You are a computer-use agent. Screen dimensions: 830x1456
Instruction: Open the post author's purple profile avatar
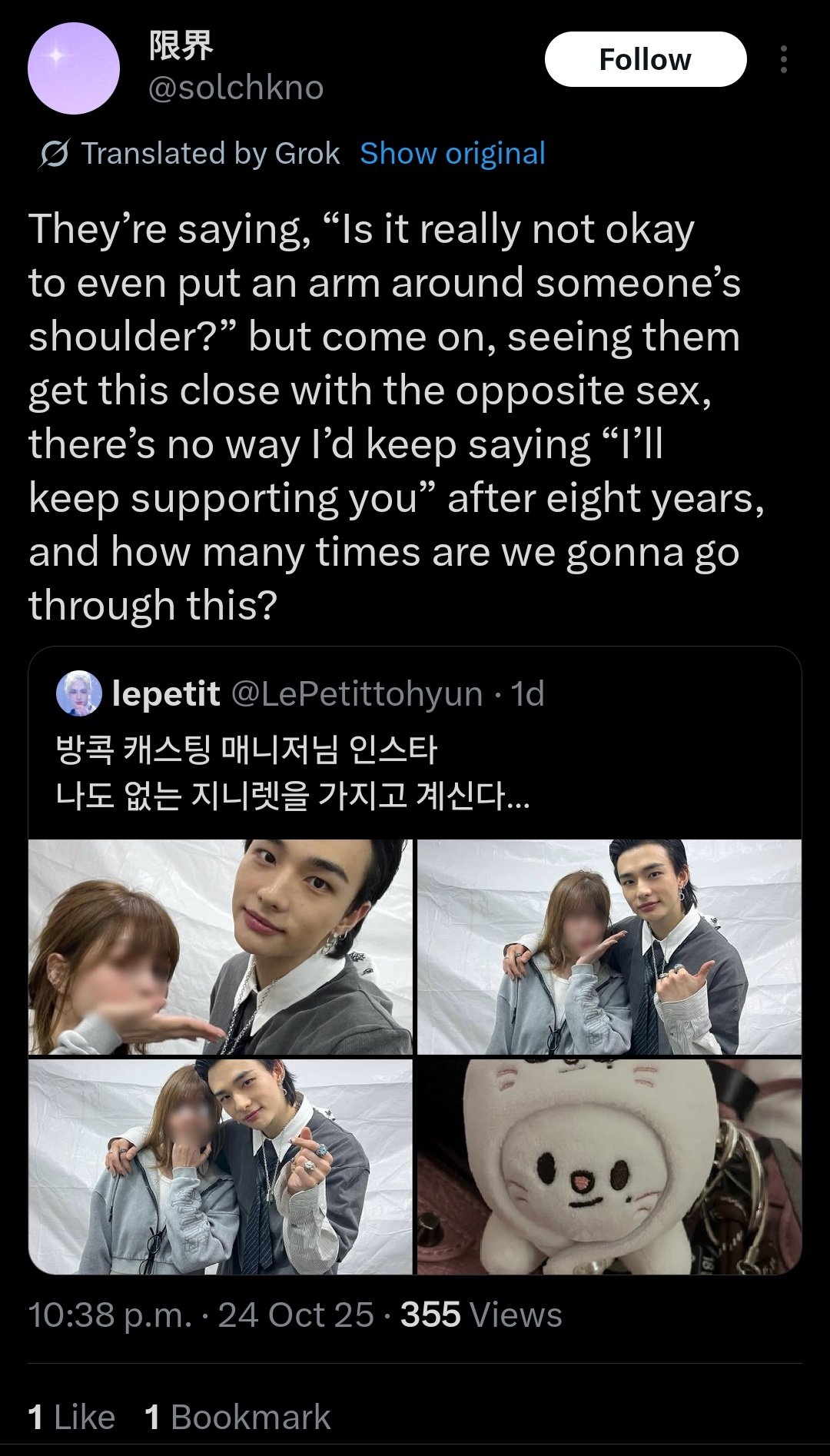pyautogui.click(x=74, y=68)
